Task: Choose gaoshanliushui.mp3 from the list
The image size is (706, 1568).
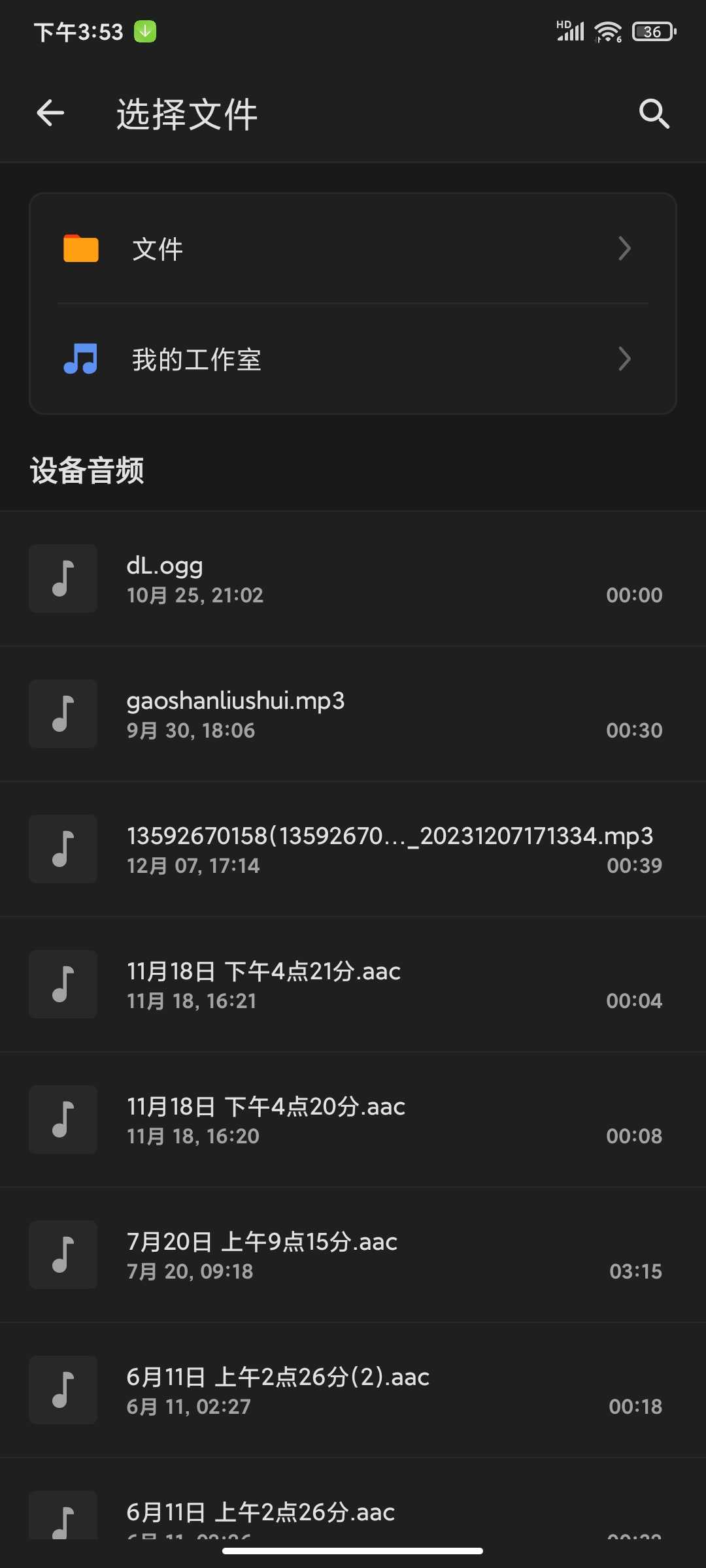Action: point(353,714)
